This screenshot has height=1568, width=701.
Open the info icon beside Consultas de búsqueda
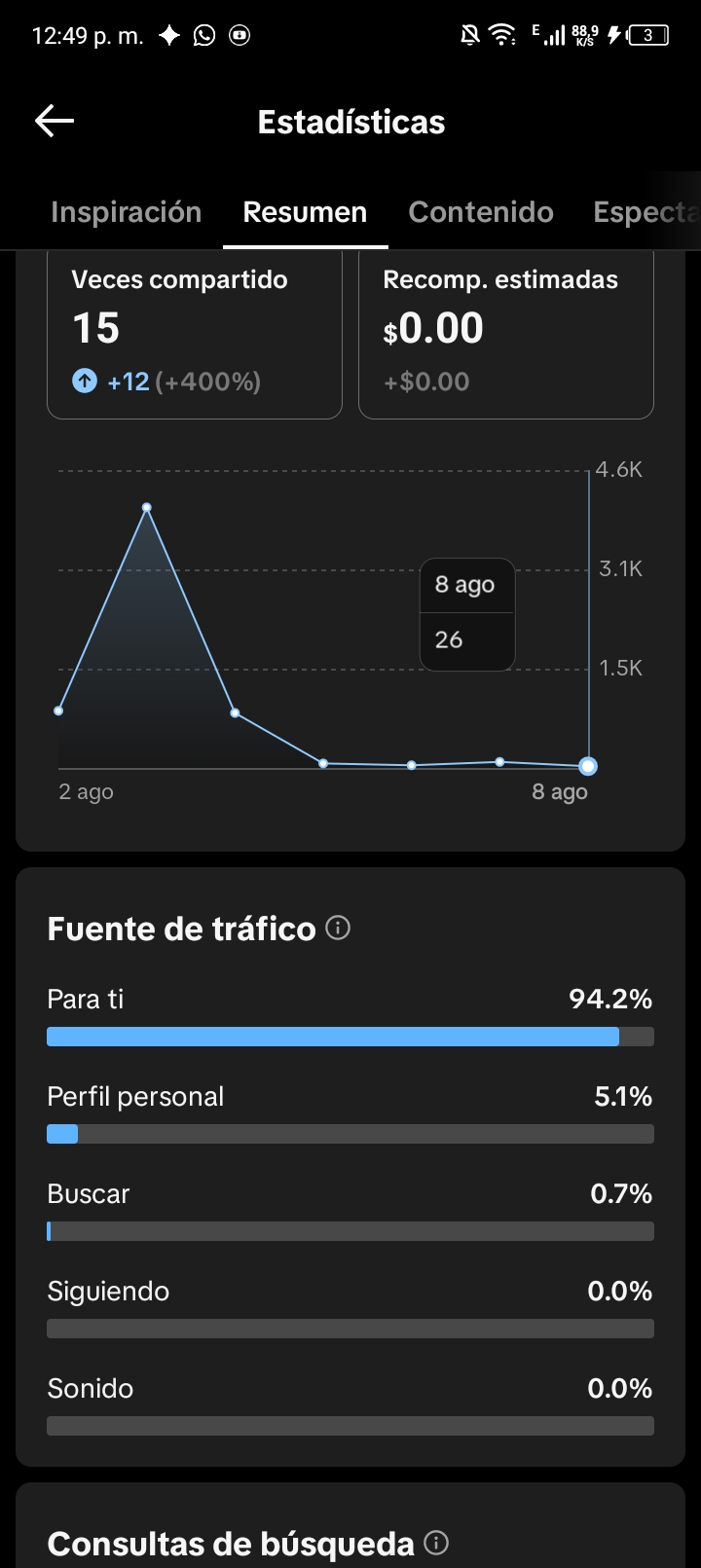pos(437,1543)
